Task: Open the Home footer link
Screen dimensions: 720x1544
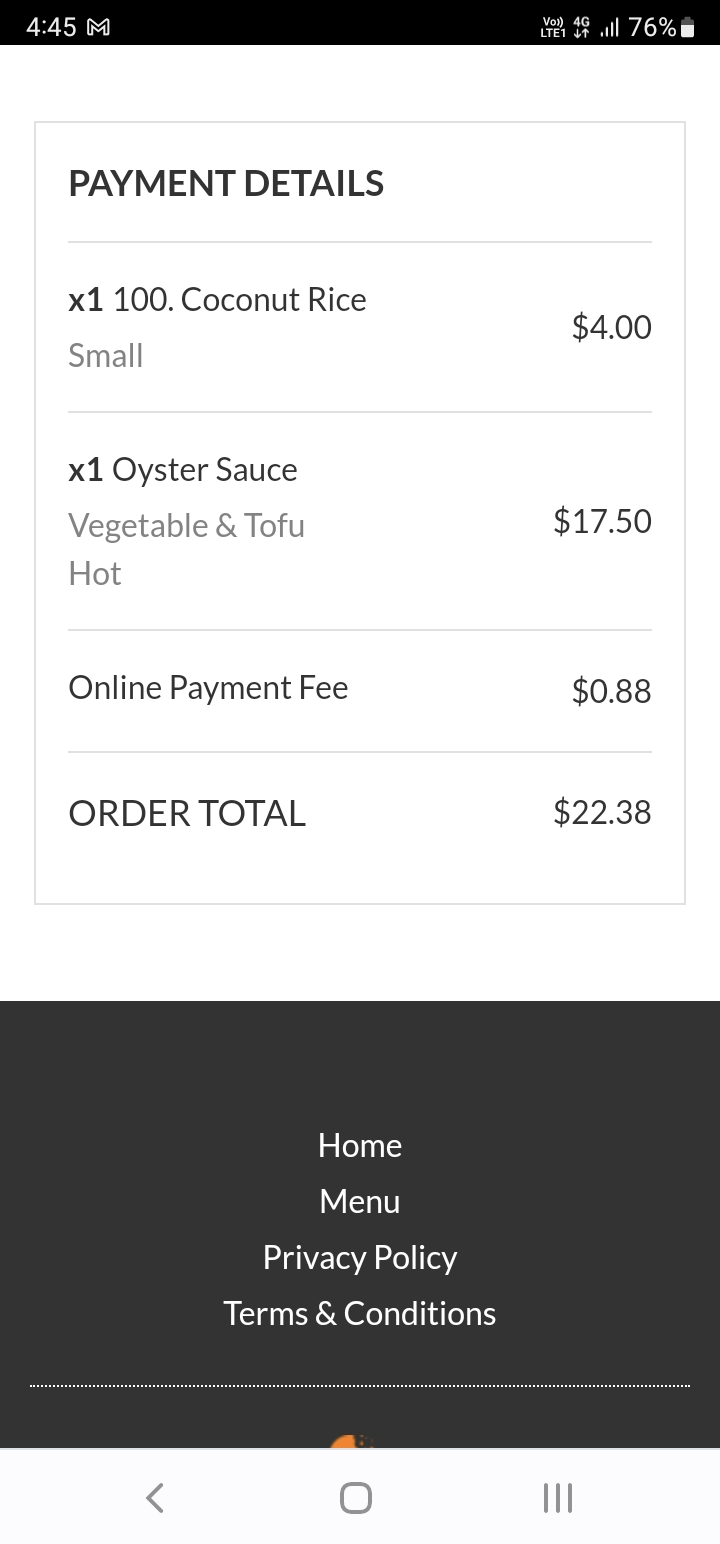Action: pos(360,1145)
